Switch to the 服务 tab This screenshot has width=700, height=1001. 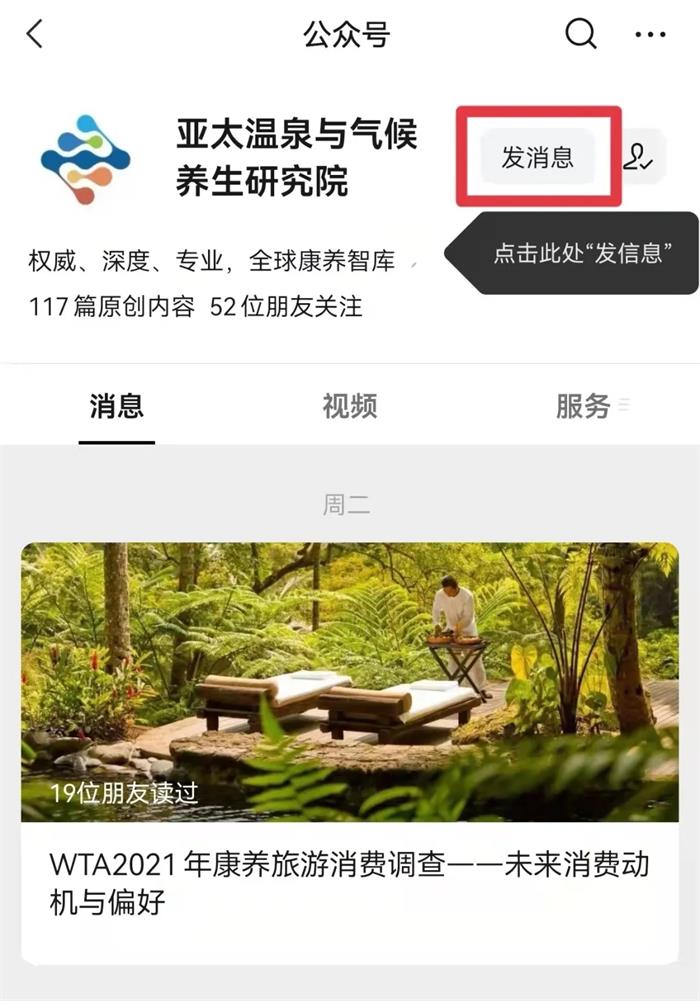(584, 406)
